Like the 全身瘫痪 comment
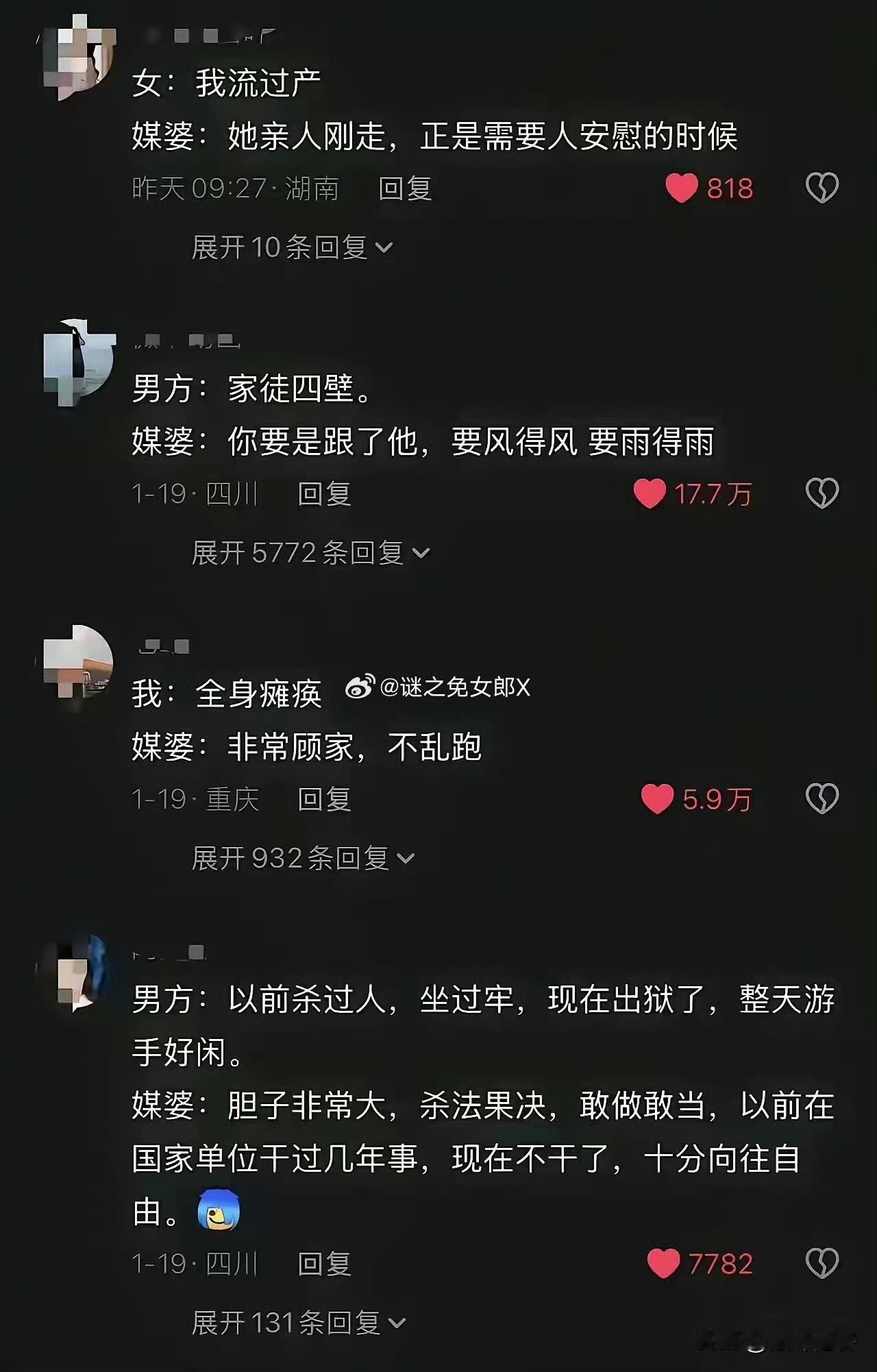877x1372 pixels. [x=659, y=798]
